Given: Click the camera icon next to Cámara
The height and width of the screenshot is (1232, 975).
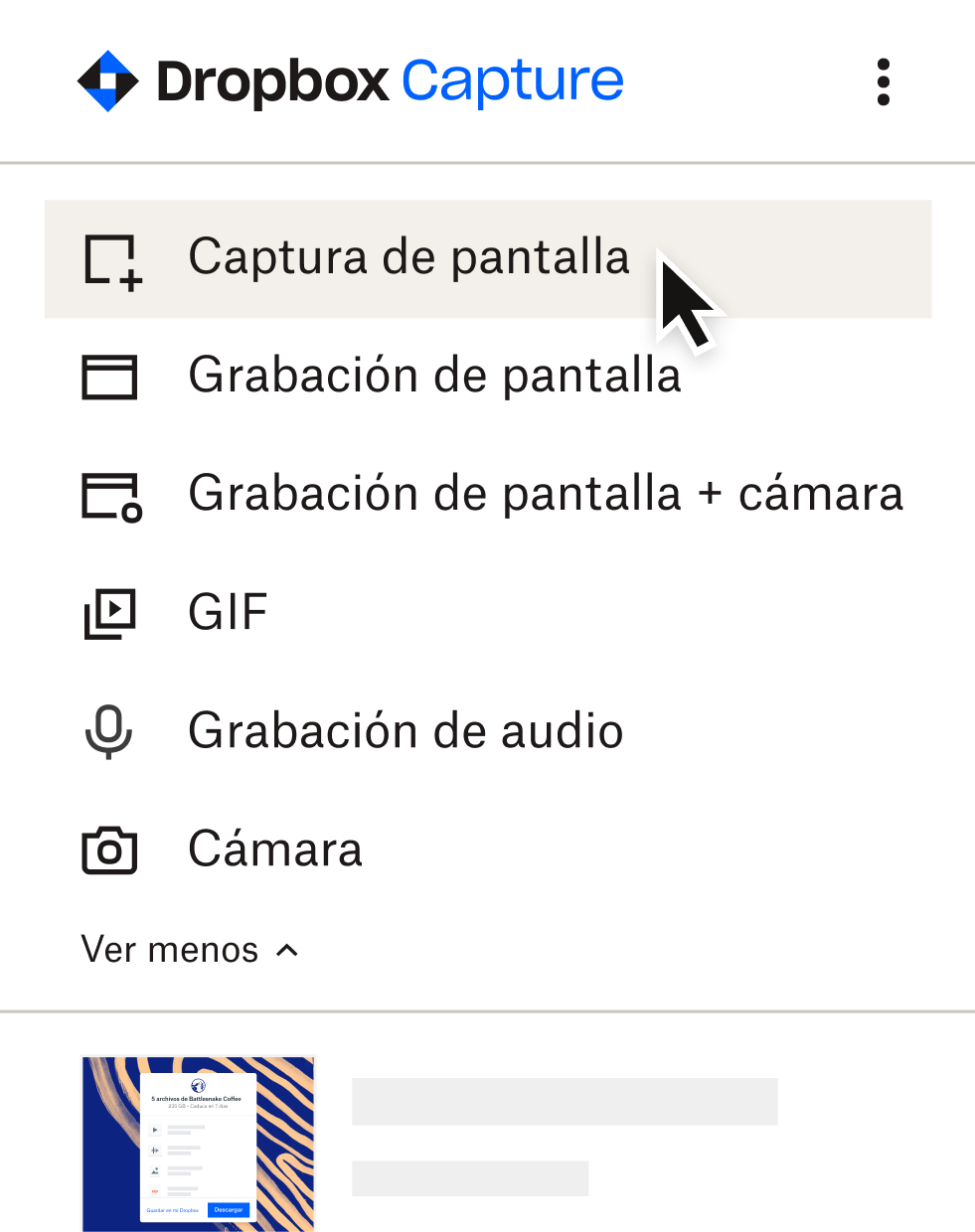Looking at the screenshot, I should [109, 849].
